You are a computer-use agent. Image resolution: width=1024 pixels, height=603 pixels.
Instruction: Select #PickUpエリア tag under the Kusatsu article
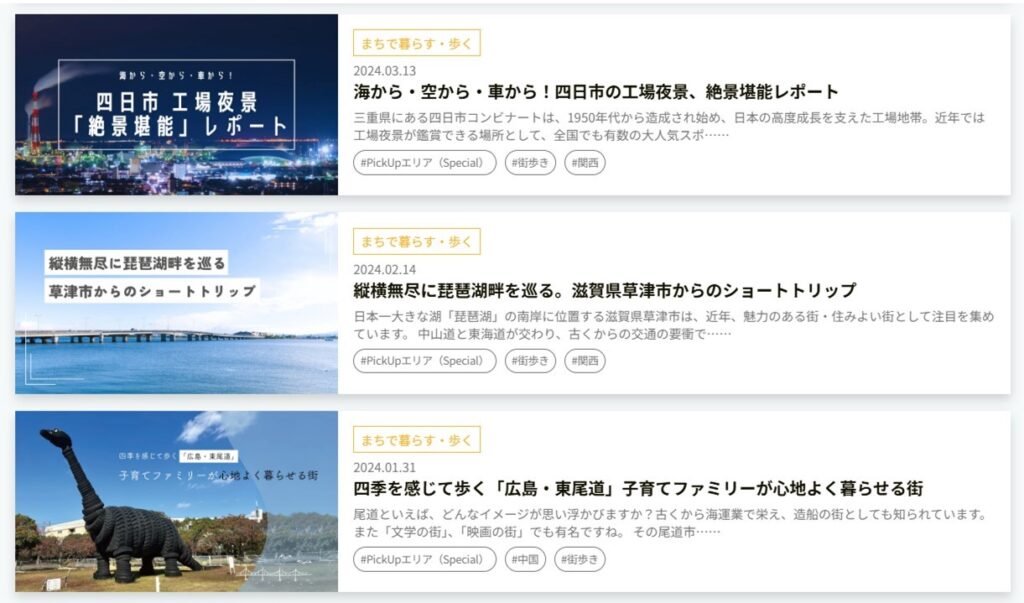click(424, 361)
